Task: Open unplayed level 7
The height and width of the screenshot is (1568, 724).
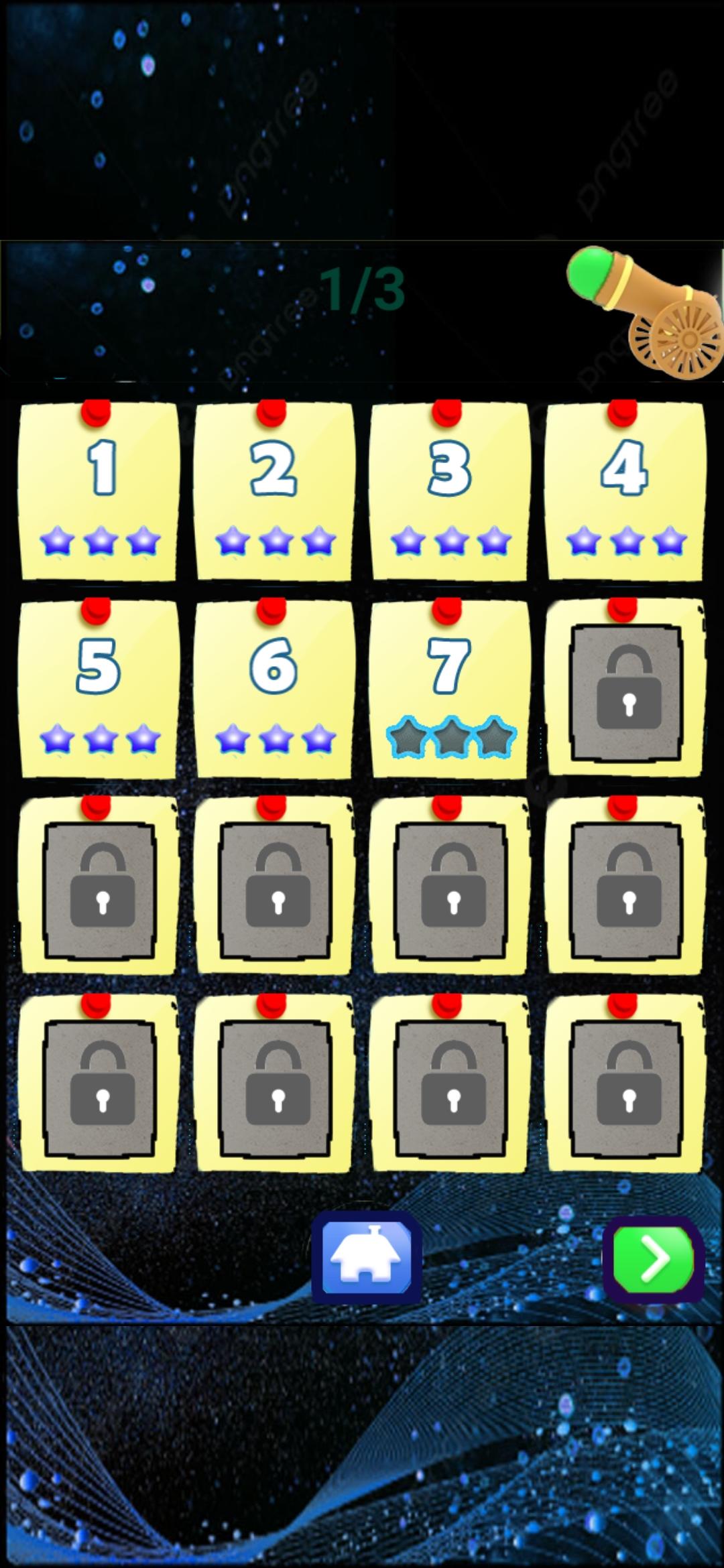Action: [x=450, y=690]
